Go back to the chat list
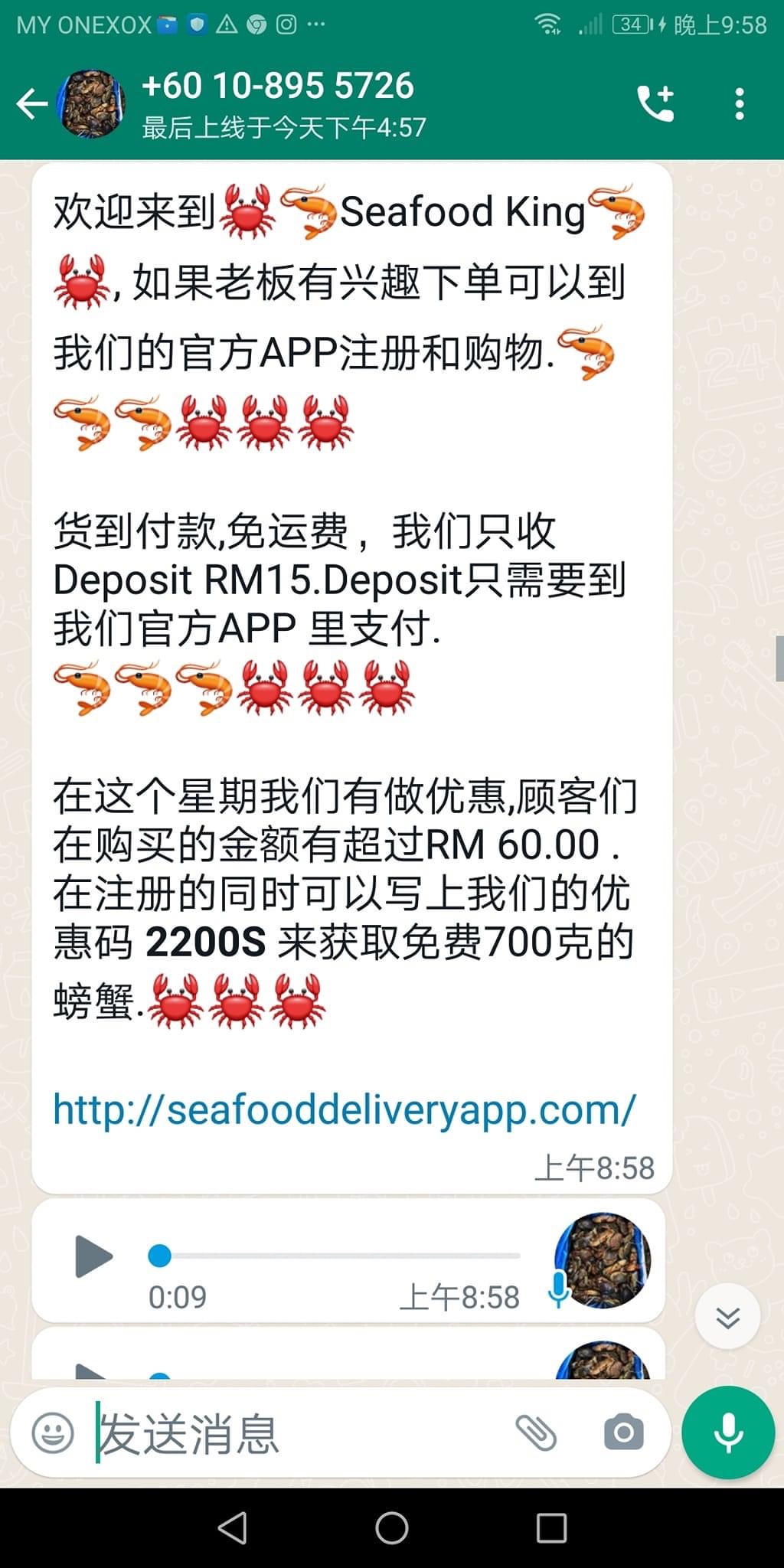This screenshot has width=784, height=1568. 32,104
